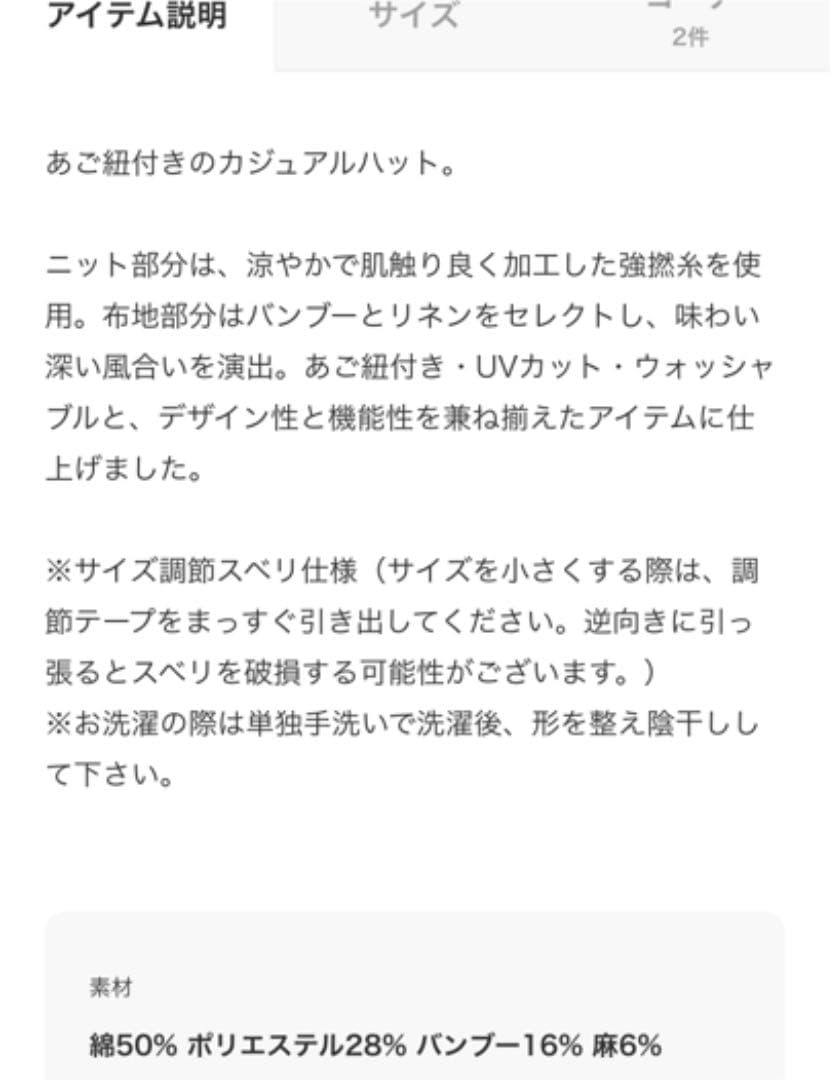Screen dimensions: 830x1080
Task: Select the アイテム説明 tab
Action: [x=138, y=15]
